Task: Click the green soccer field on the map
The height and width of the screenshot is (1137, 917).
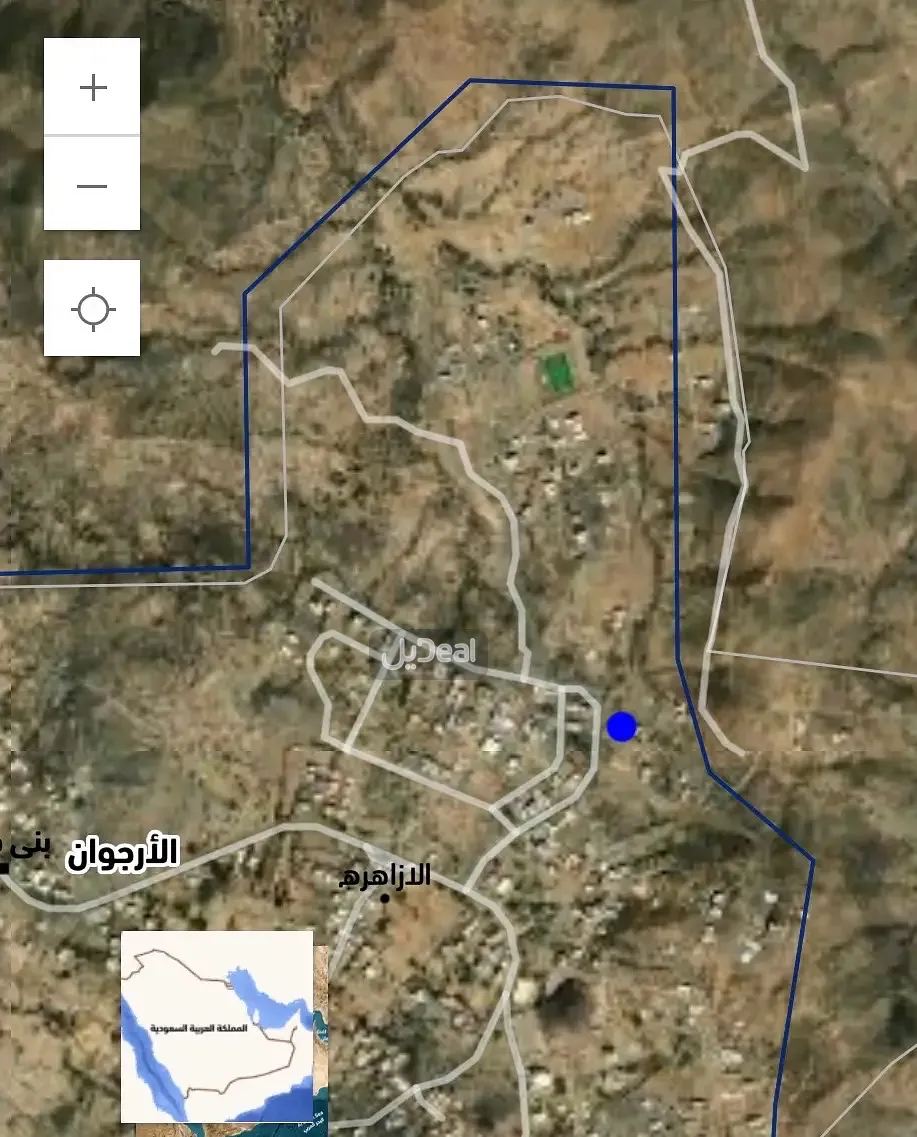Action: coord(556,369)
